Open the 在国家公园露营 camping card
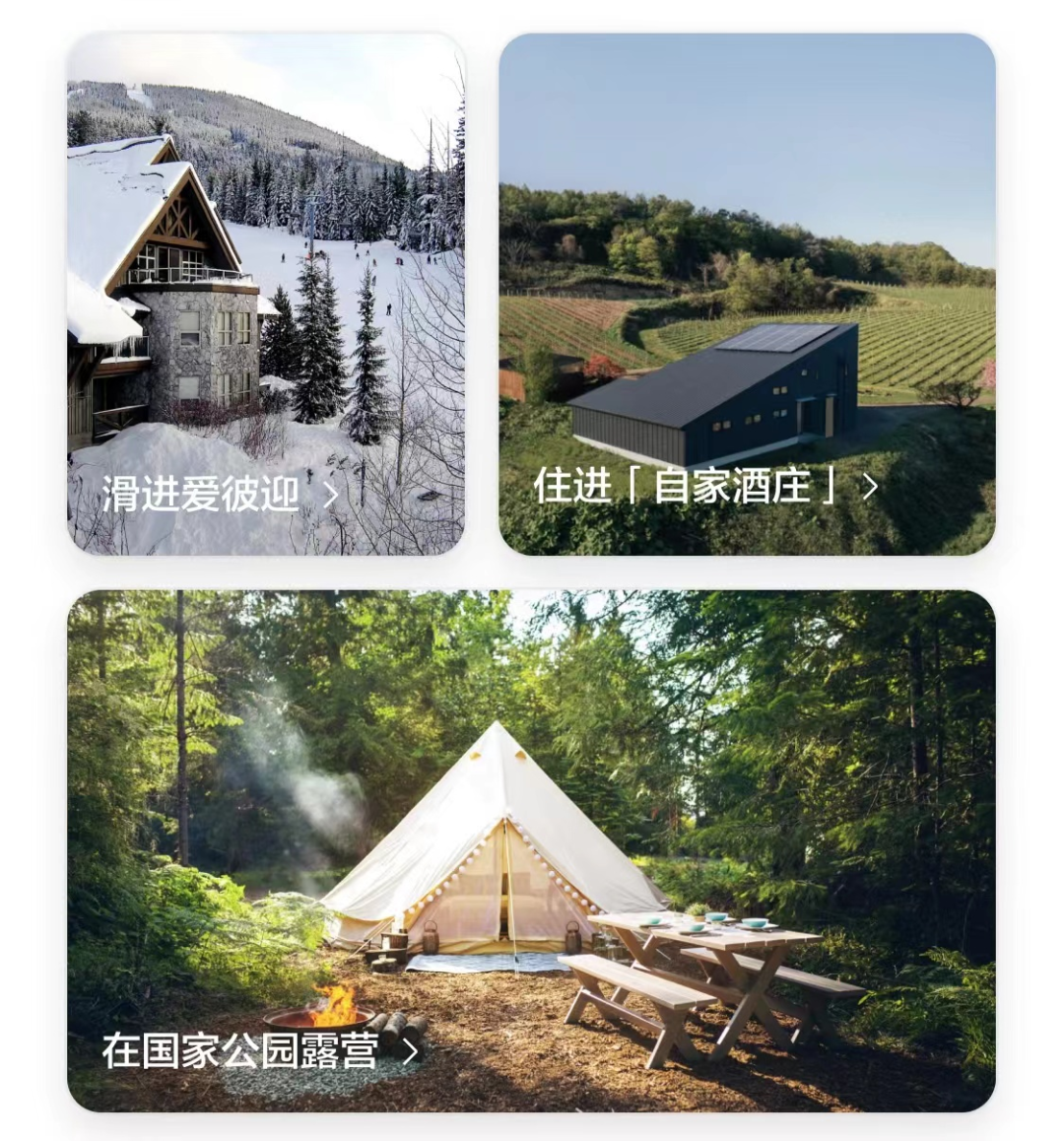This screenshot has width=1064, height=1141. (x=531, y=850)
